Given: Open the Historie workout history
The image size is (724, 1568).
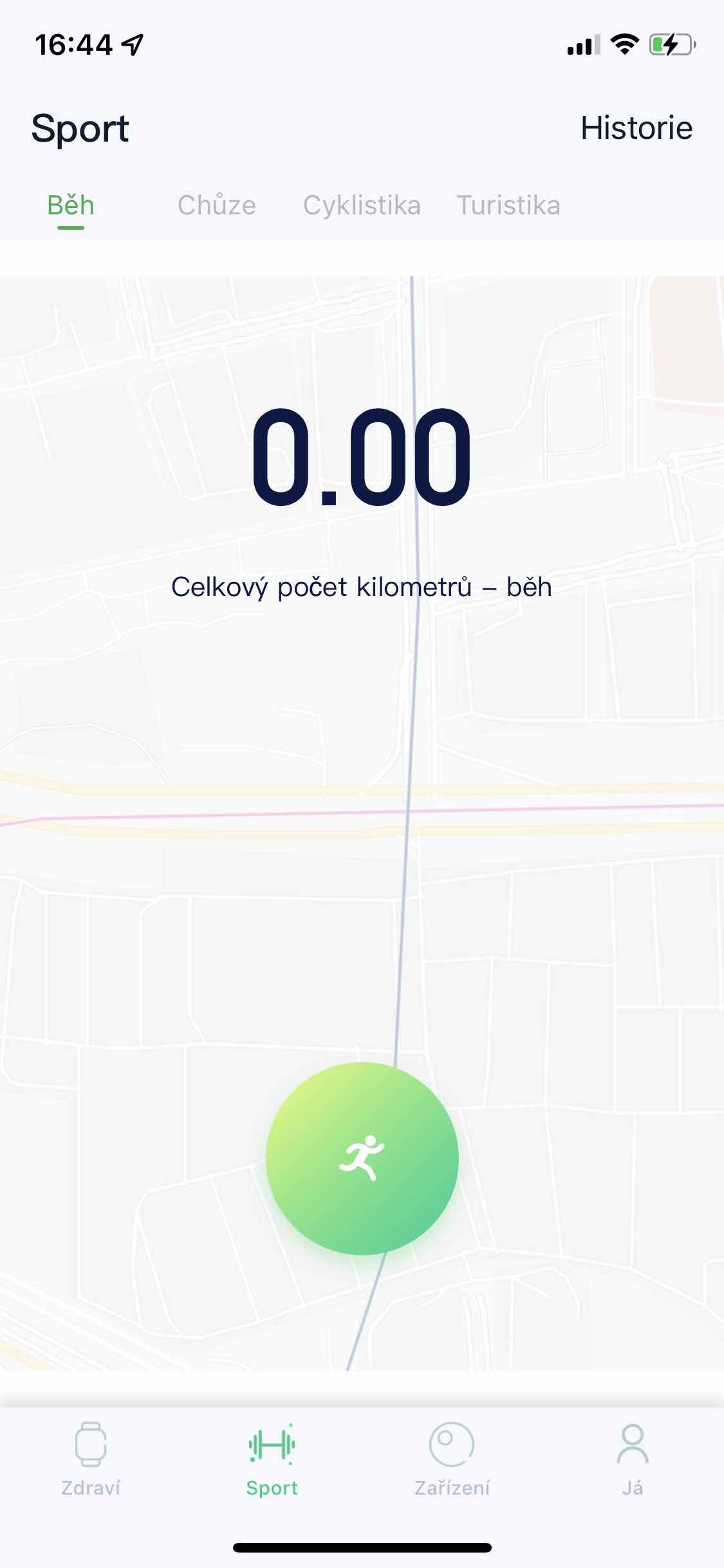Looking at the screenshot, I should [636, 127].
